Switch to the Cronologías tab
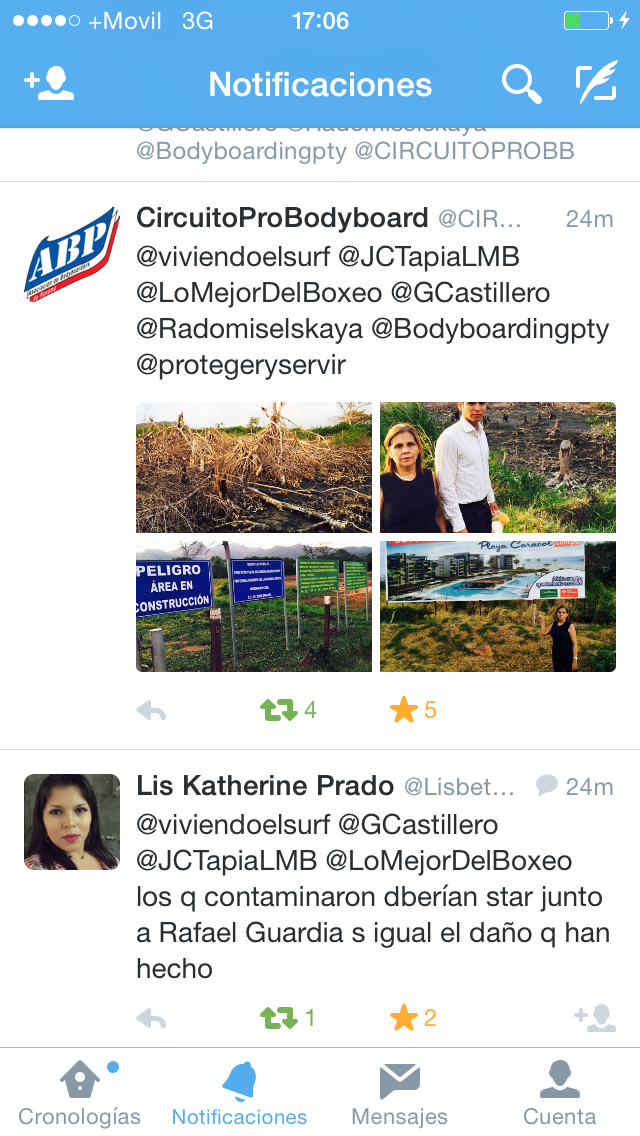The width and height of the screenshot is (640, 1136). pos(80,1094)
